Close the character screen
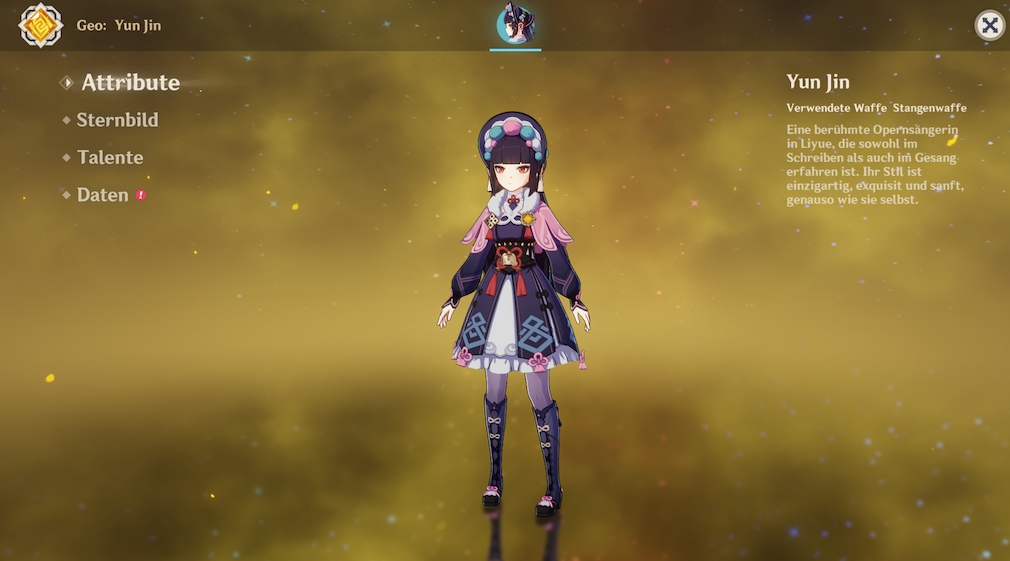This screenshot has width=1010, height=561. (989, 25)
